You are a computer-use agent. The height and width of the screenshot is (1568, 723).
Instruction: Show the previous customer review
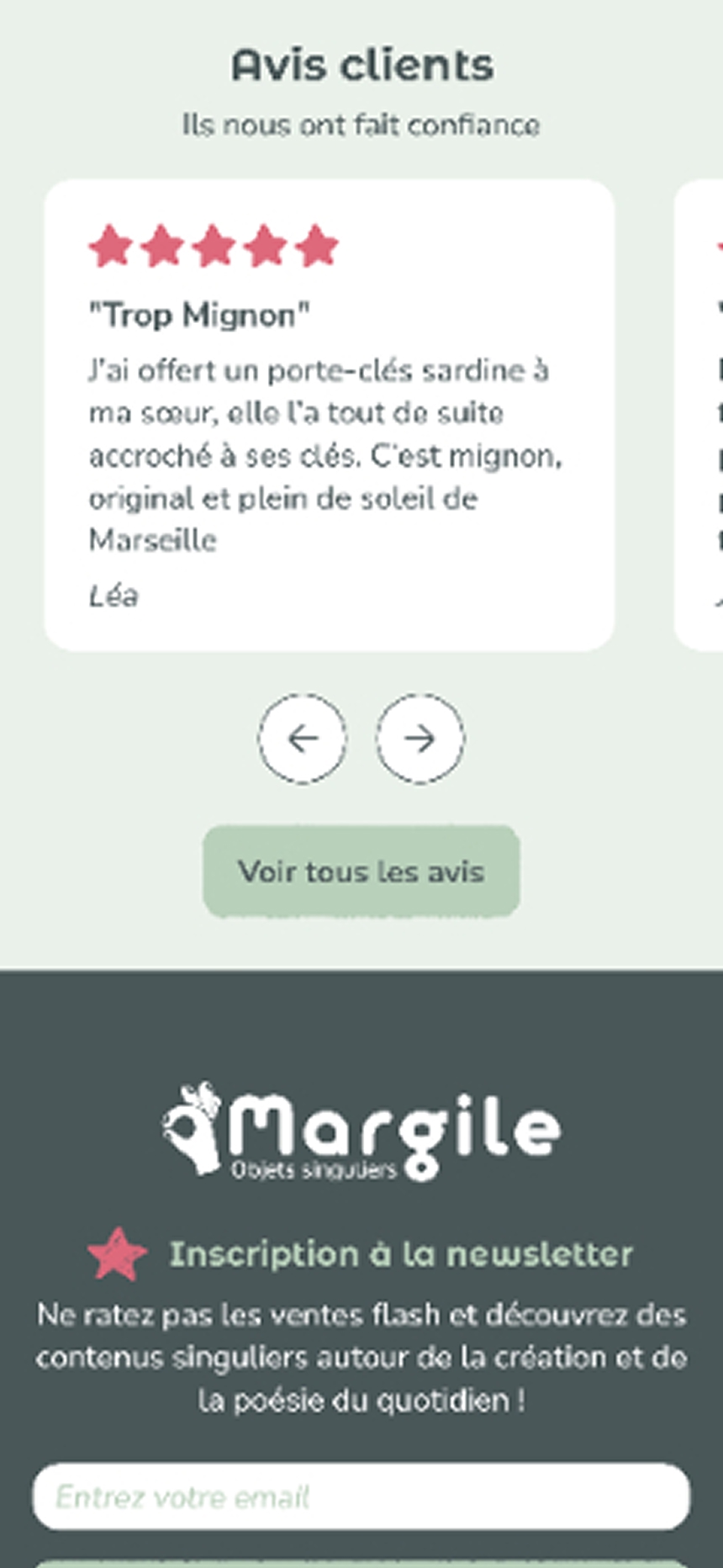(303, 739)
